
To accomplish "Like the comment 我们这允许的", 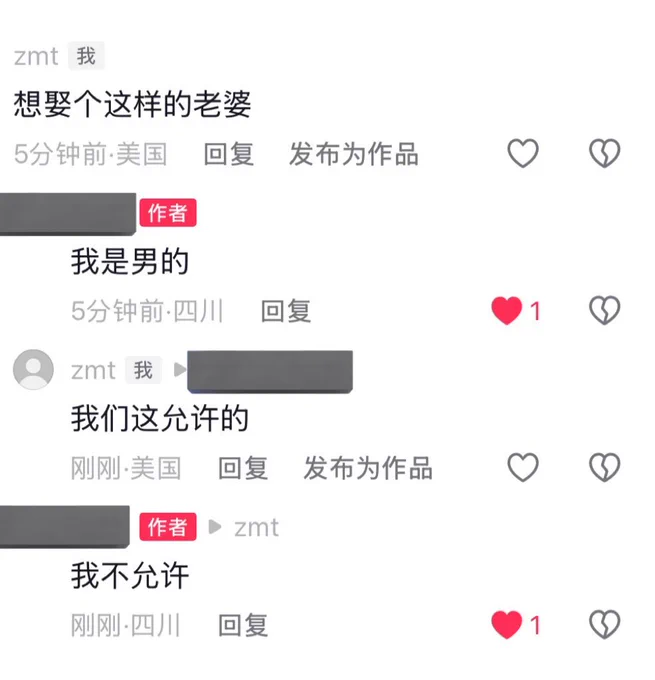I will tap(522, 468).
